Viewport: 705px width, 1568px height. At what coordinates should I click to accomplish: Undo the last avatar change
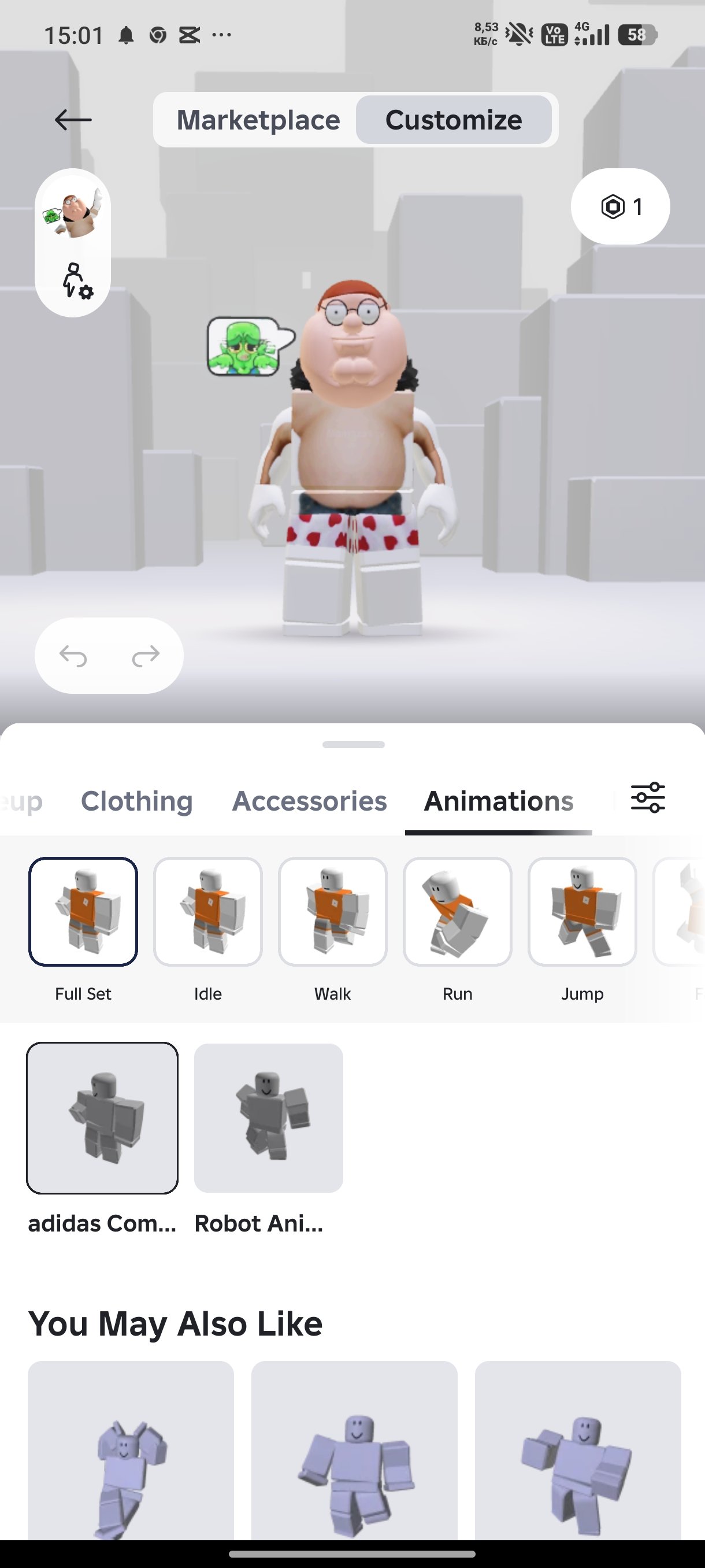click(73, 656)
